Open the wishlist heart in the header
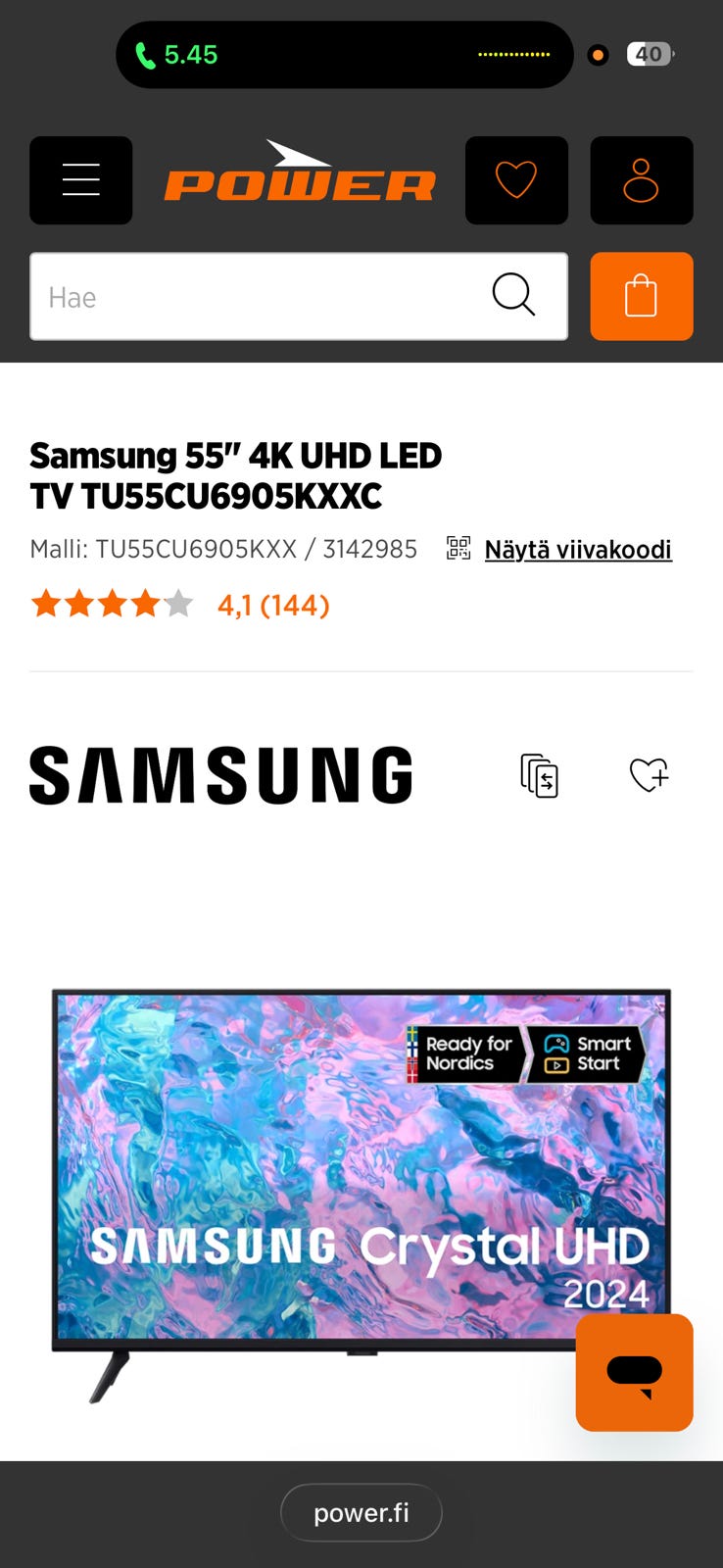The width and height of the screenshot is (723, 1568). coord(516,180)
